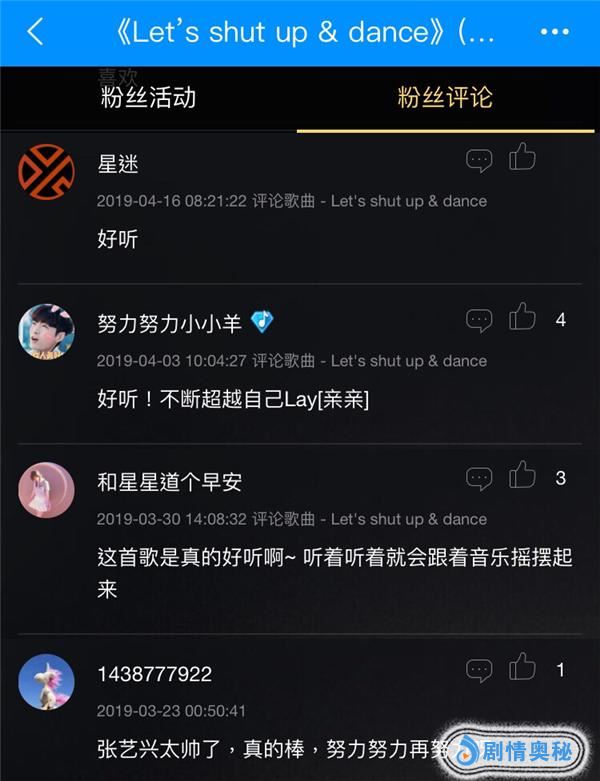Like 星迷's comment

point(522,157)
